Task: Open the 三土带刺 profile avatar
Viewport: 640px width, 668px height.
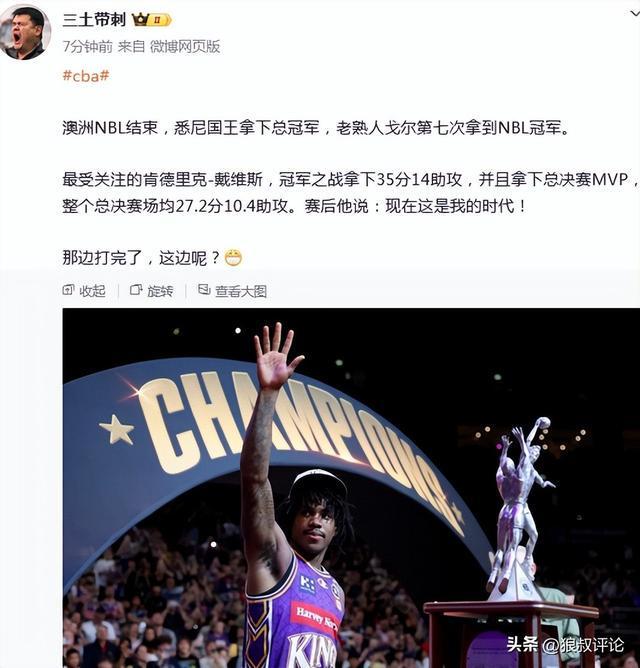Action: [x=26, y=33]
